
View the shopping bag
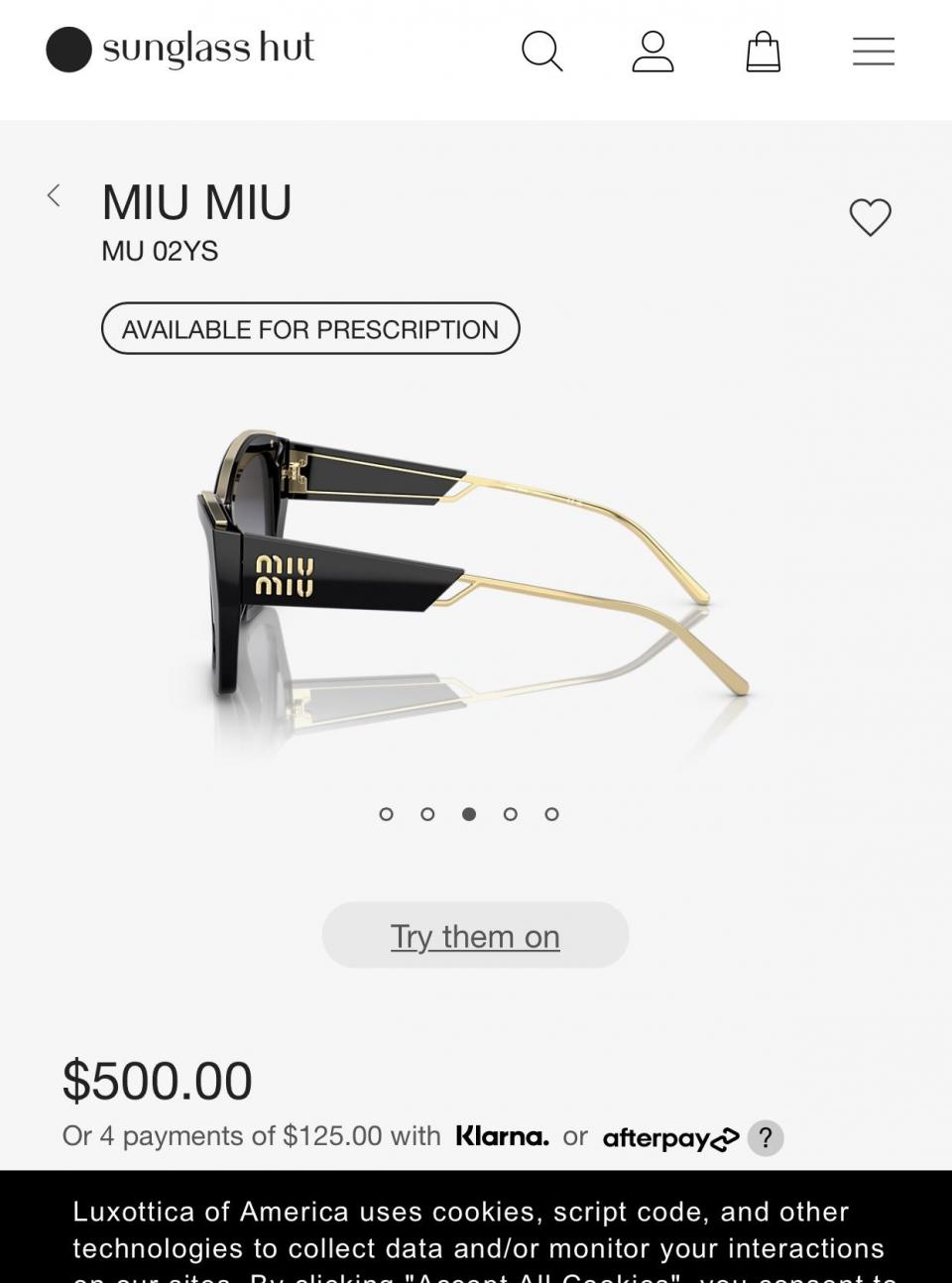[763, 51]
